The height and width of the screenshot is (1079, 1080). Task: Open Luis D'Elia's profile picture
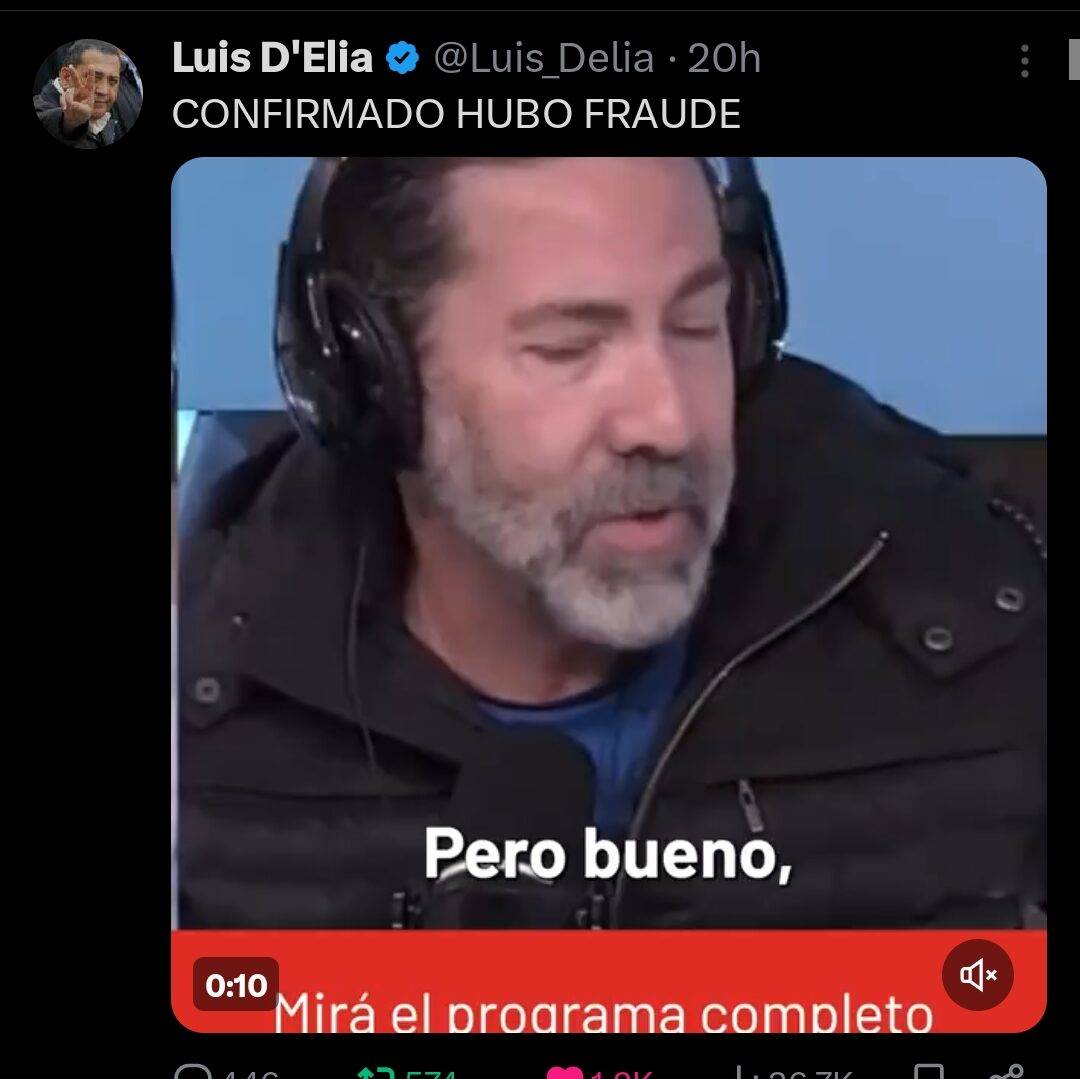click(x=88, y=94)
